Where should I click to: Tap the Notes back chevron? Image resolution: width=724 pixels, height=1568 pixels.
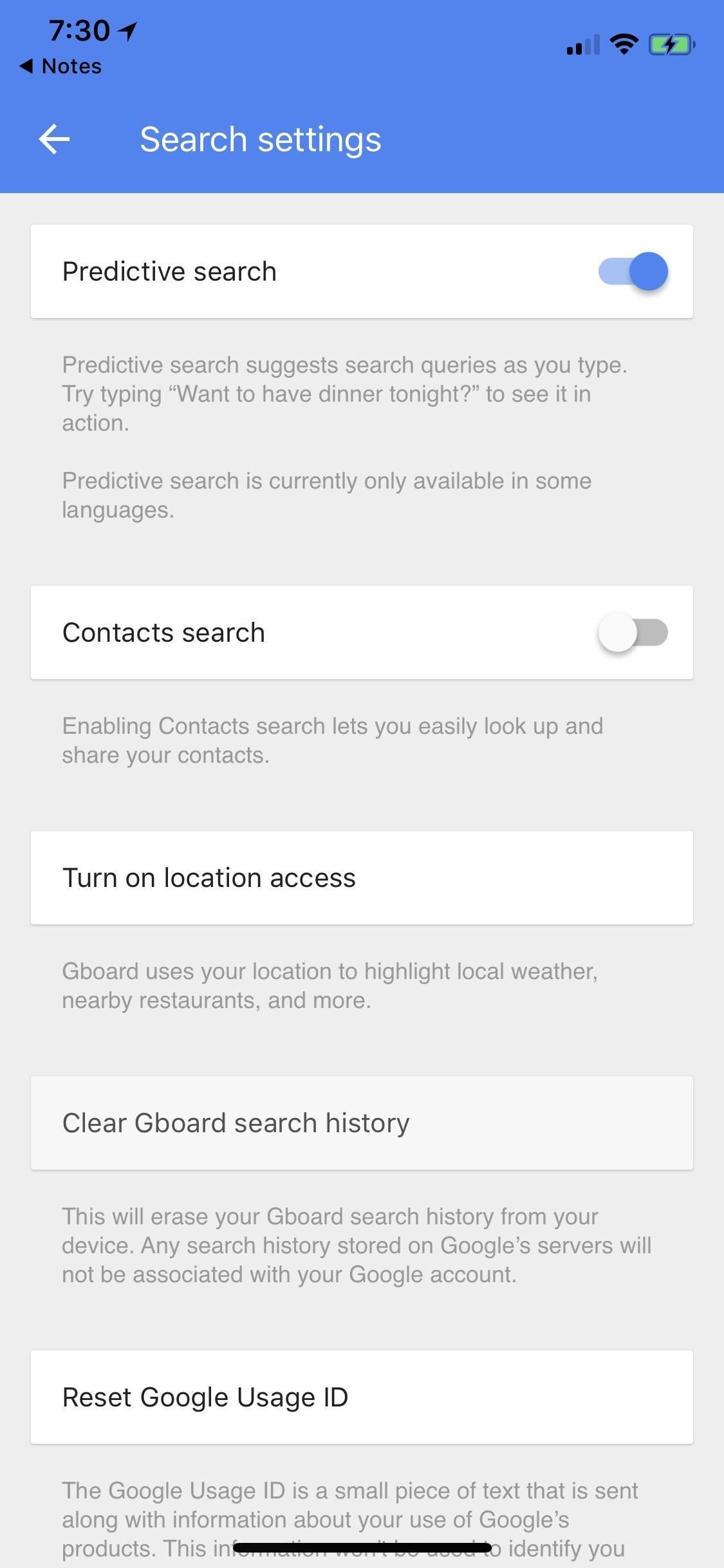pos(26,66)
